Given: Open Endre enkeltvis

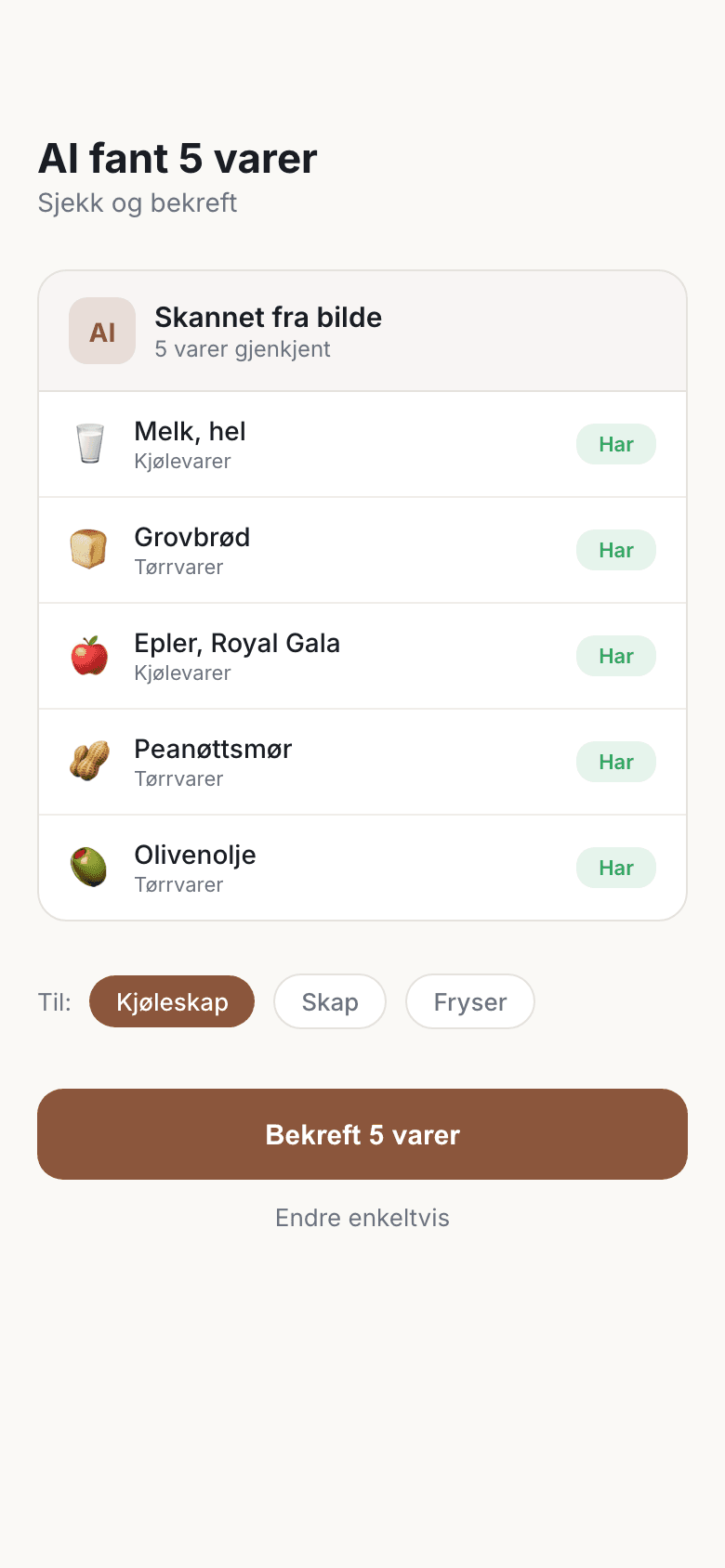Looking at the screenshot, I should coord(362,1218).
